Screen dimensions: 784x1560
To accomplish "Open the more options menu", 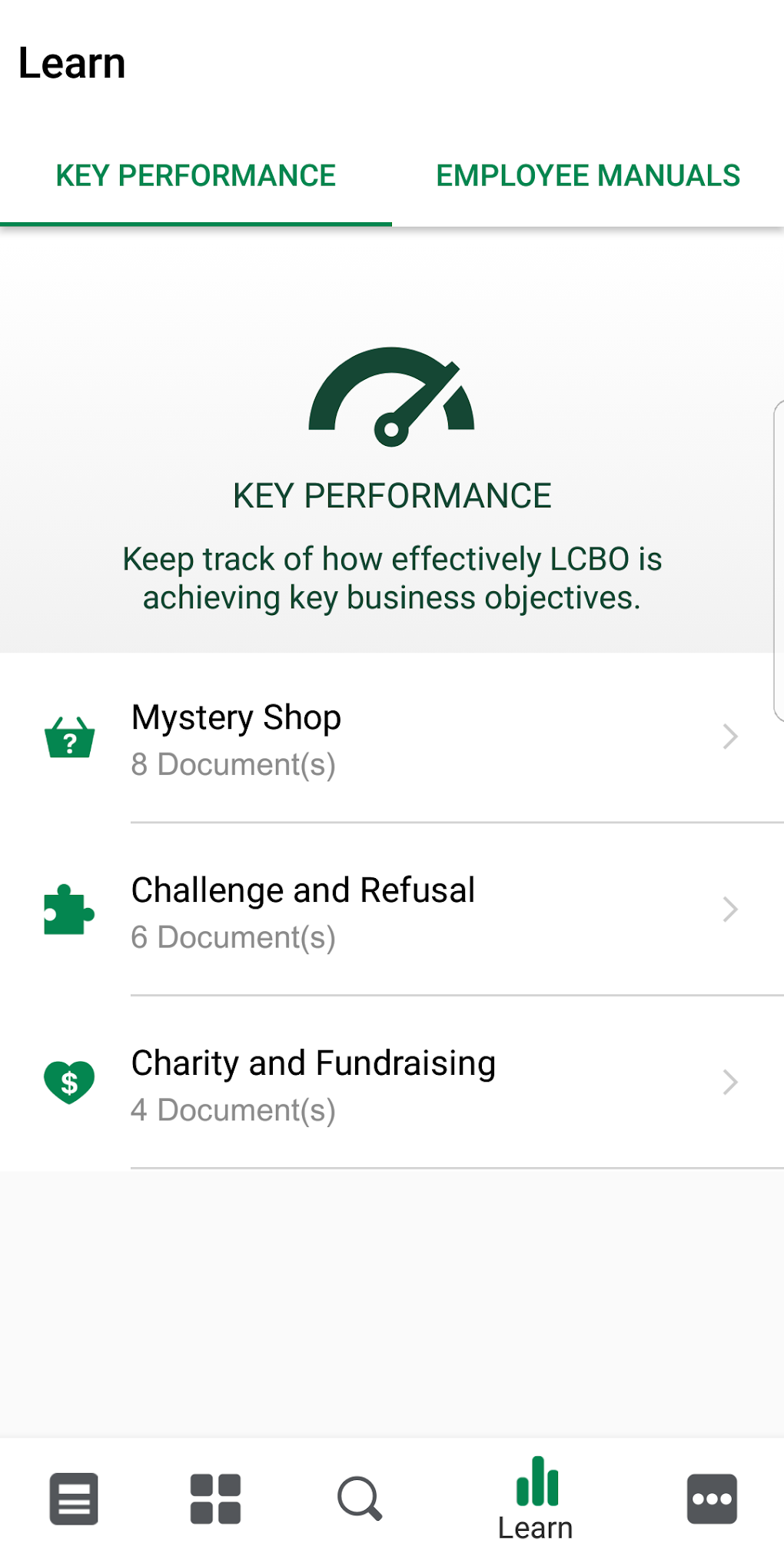I will (x=712, y=1498).
